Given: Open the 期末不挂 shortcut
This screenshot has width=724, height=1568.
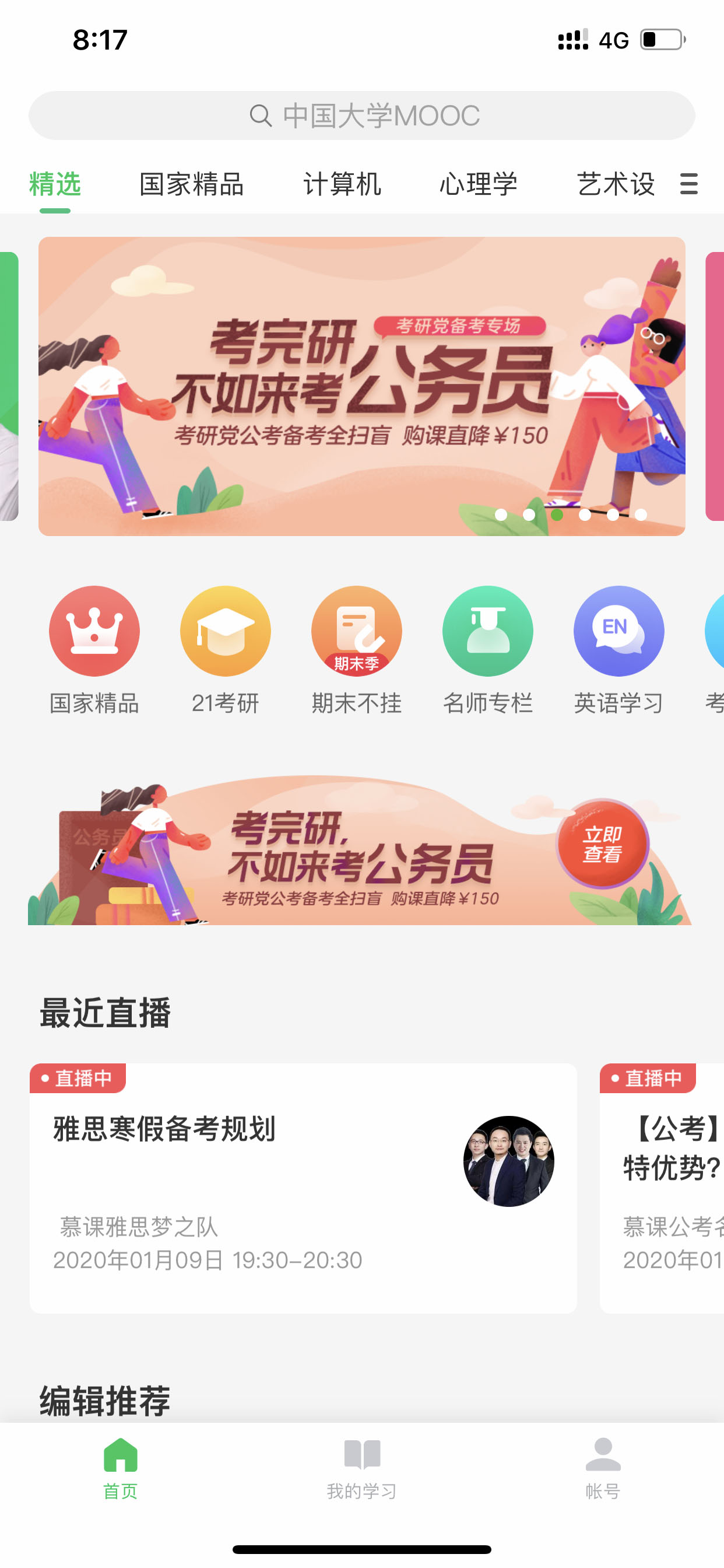Looking at the screenshot, I should (357, 650).
